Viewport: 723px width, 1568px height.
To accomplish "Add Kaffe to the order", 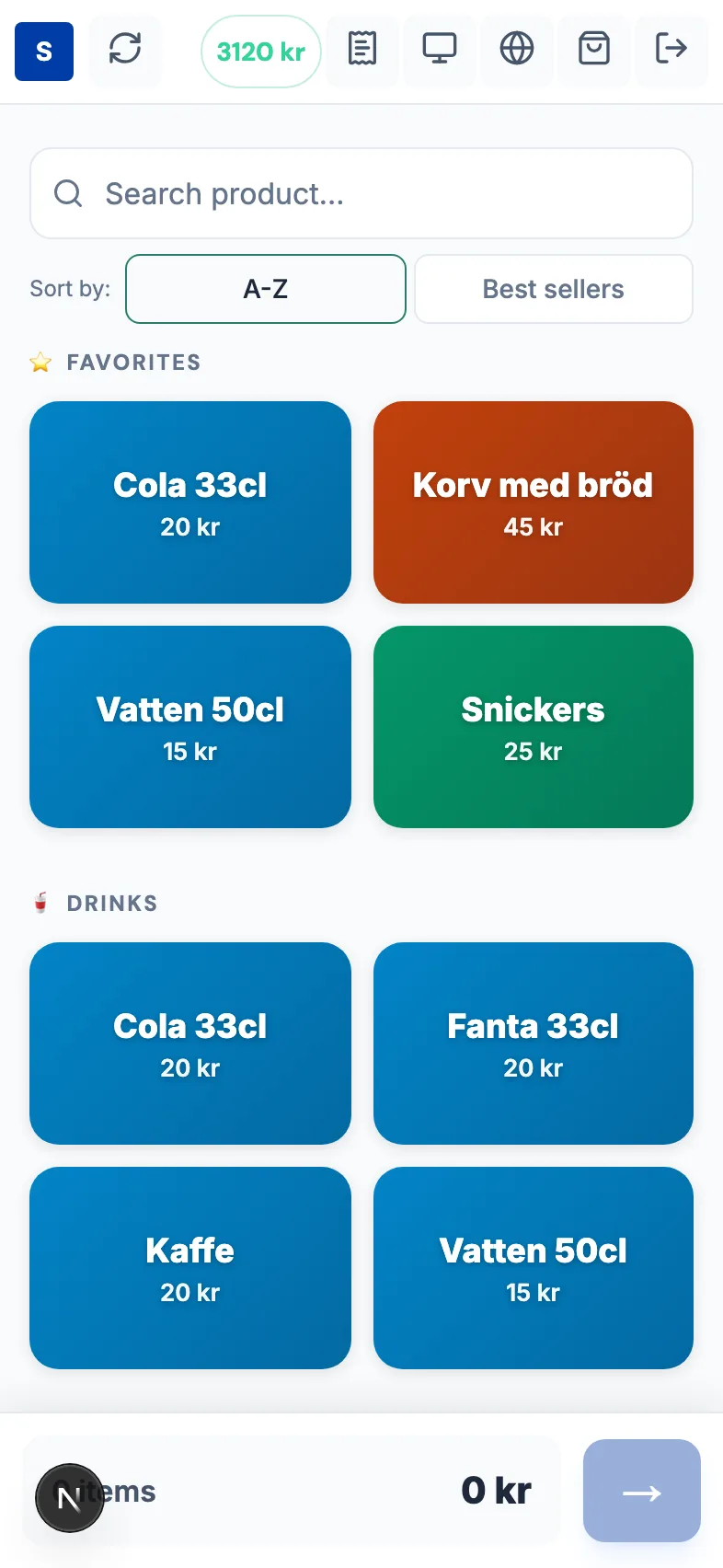I will [190, 1268].
